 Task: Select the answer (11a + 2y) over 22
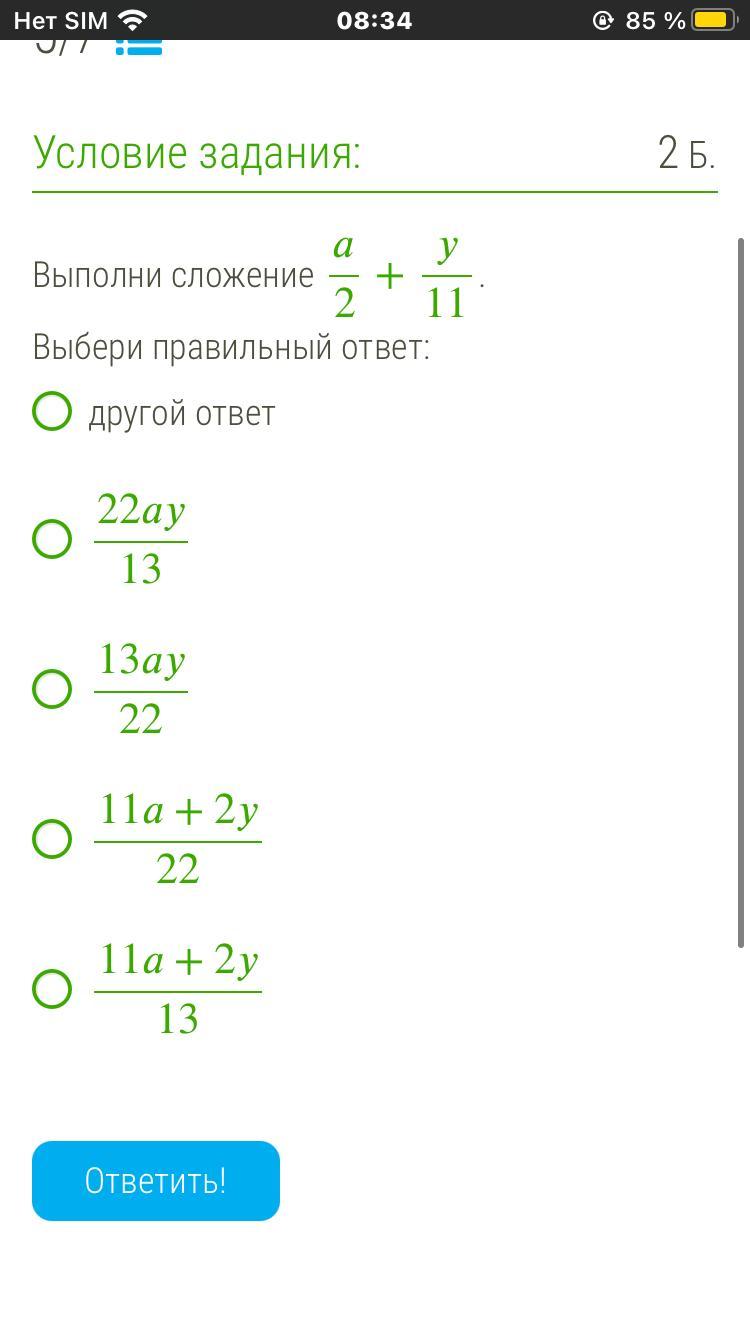point(52,839)
